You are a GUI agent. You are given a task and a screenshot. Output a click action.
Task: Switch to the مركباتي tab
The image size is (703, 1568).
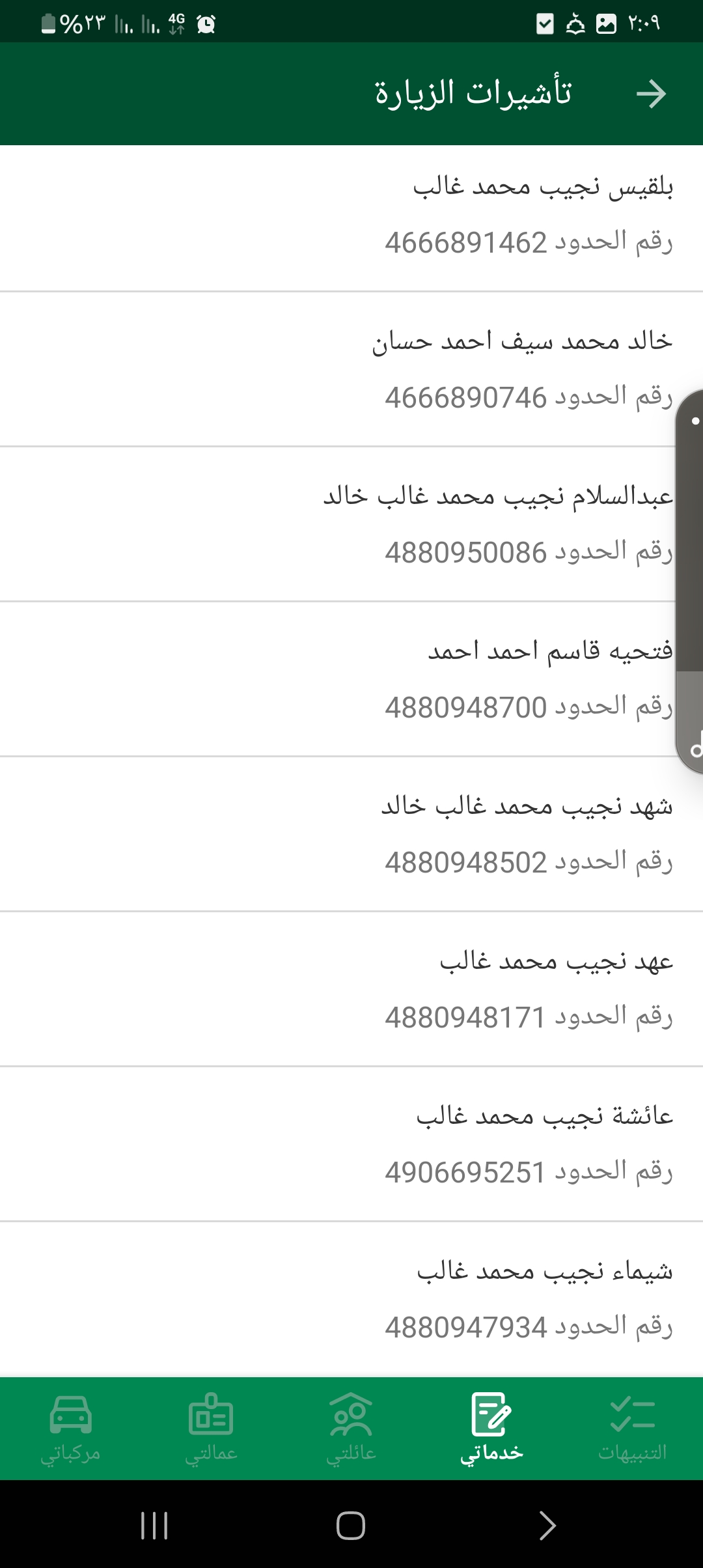70,1429
